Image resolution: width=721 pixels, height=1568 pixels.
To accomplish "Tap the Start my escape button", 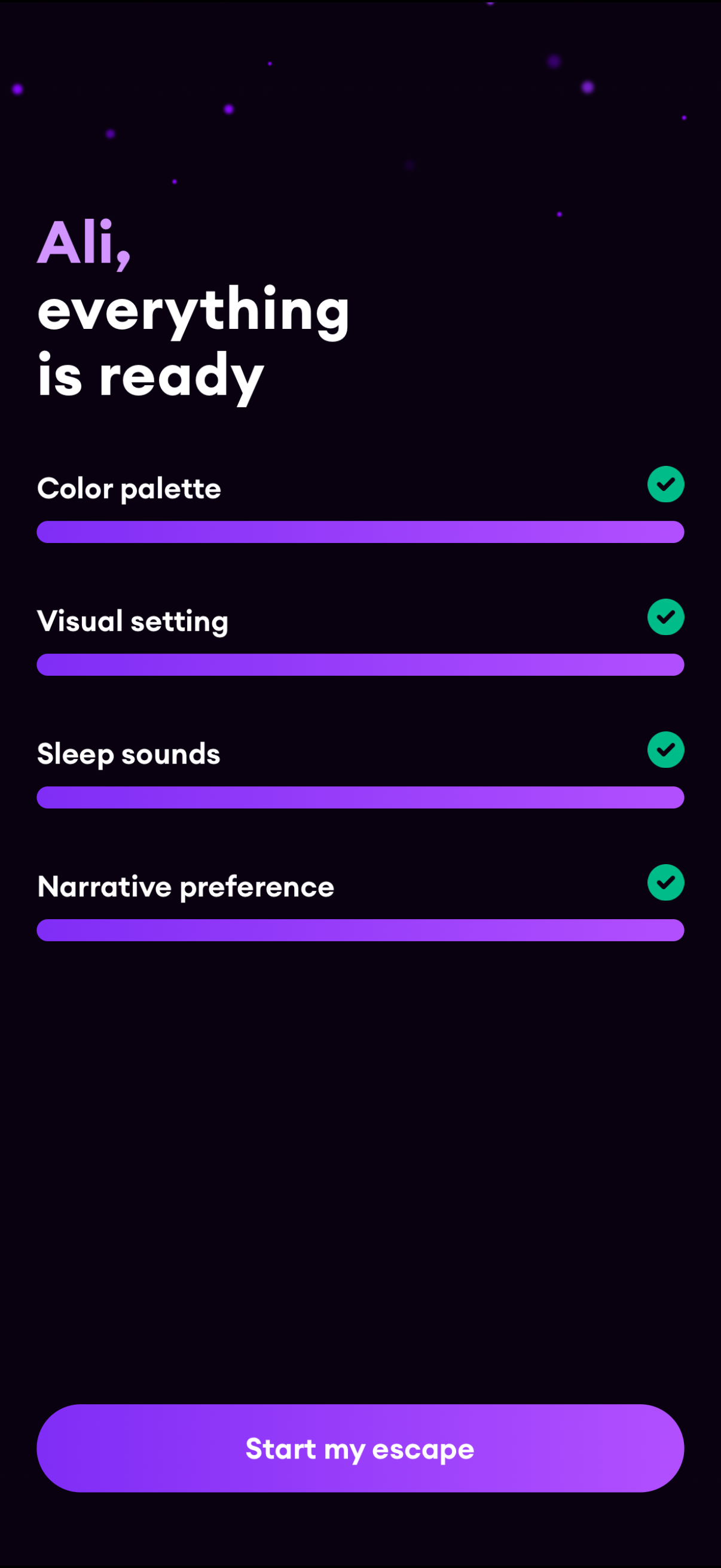I will [360, 1448].
